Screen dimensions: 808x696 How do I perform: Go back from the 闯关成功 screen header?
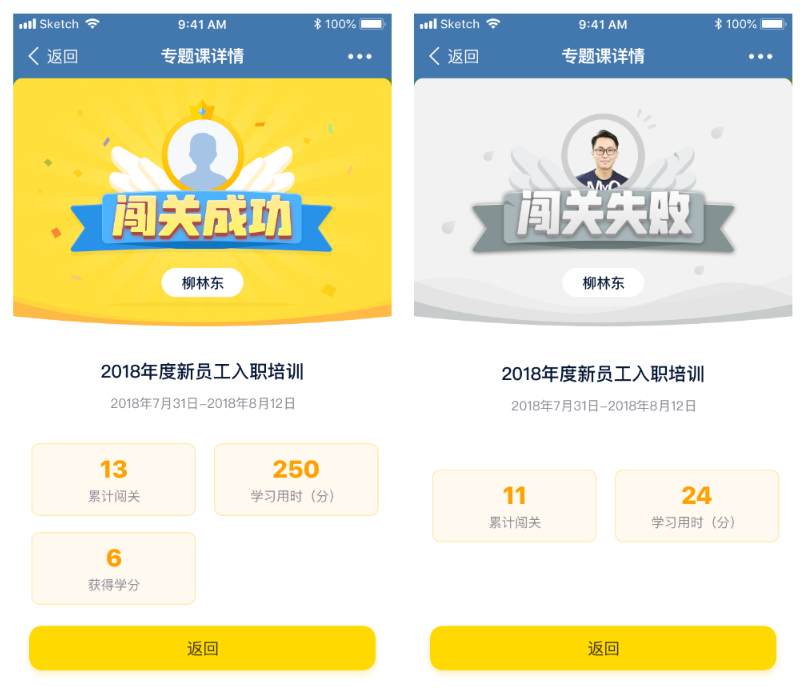53,57
